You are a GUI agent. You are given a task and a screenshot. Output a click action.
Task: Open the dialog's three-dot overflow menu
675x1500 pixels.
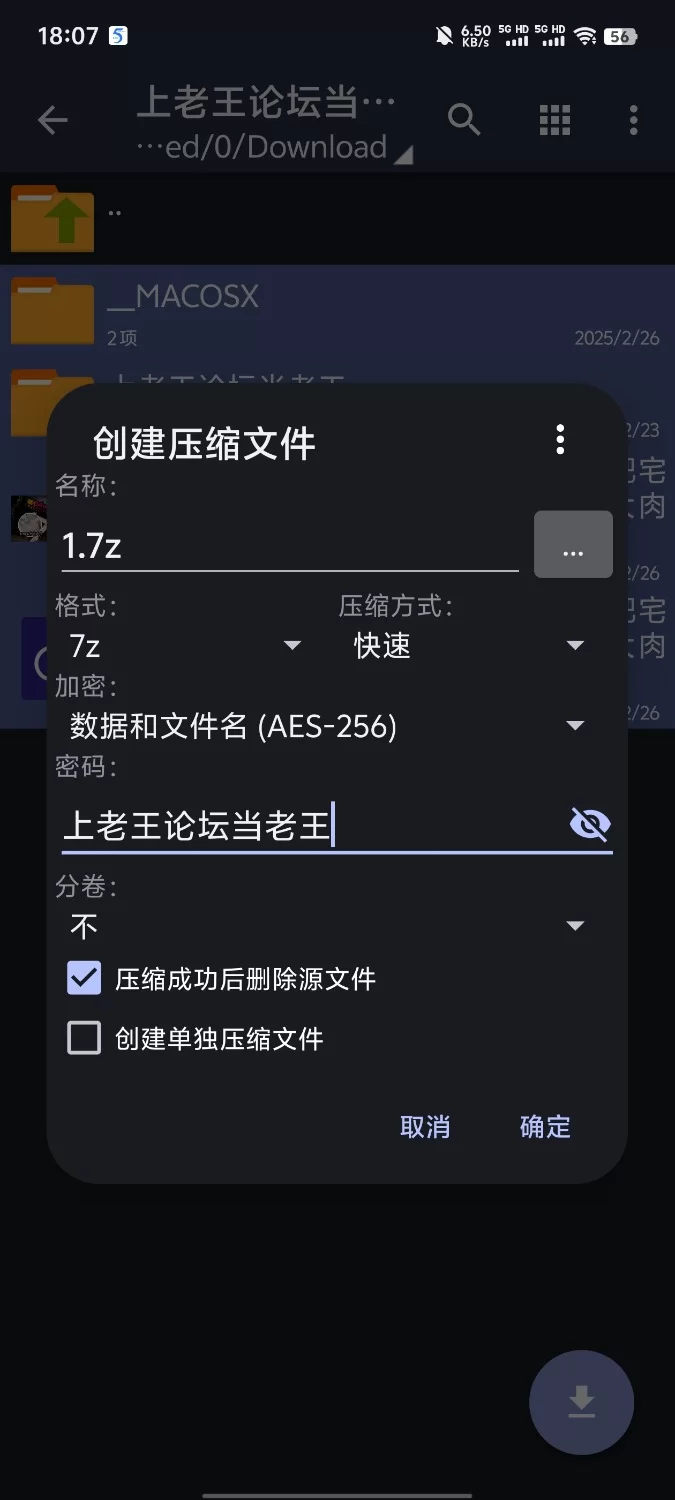pyautogui.click(x=560, y=439)
